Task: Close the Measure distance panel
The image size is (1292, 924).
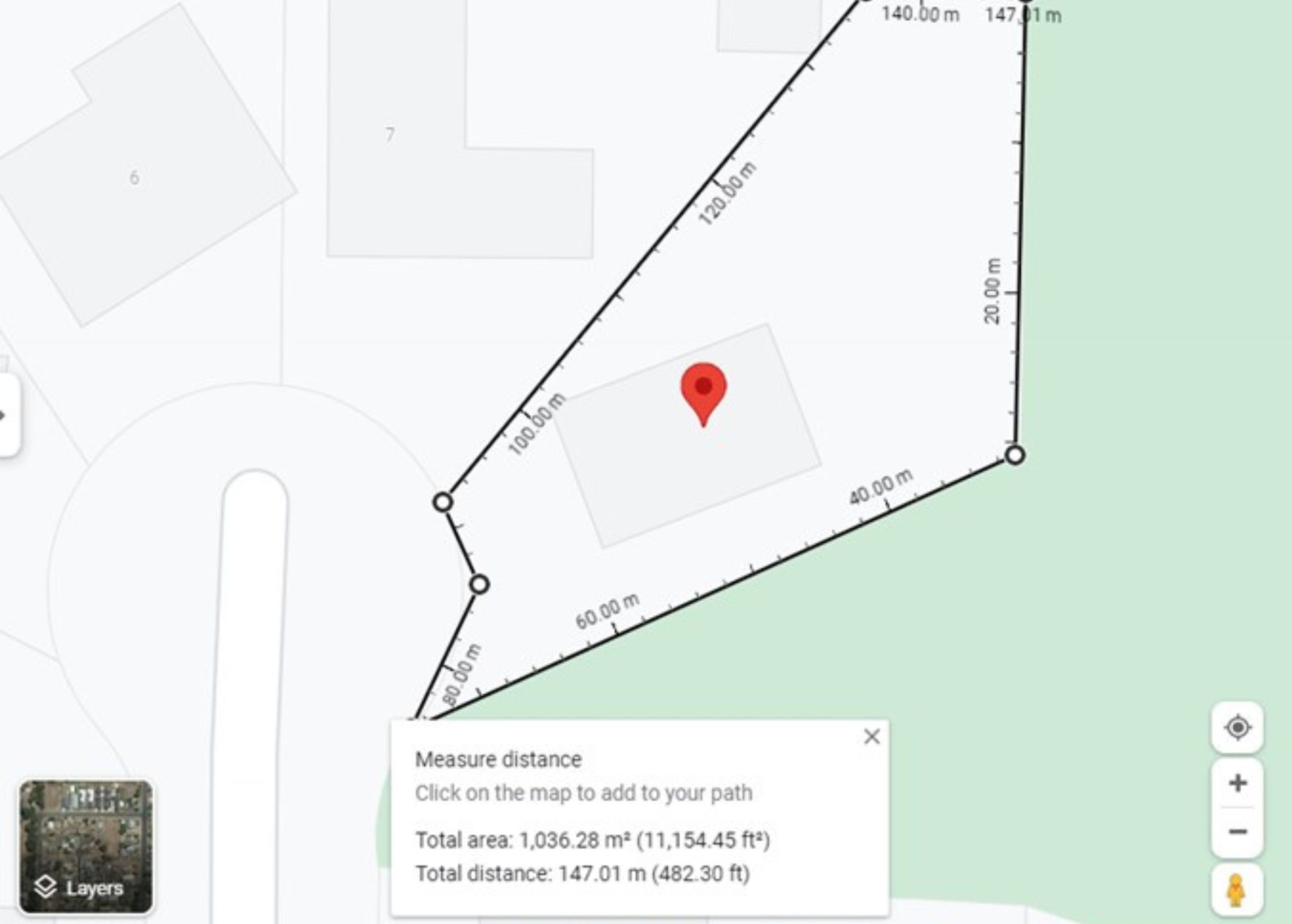Action: click(871, 737)
